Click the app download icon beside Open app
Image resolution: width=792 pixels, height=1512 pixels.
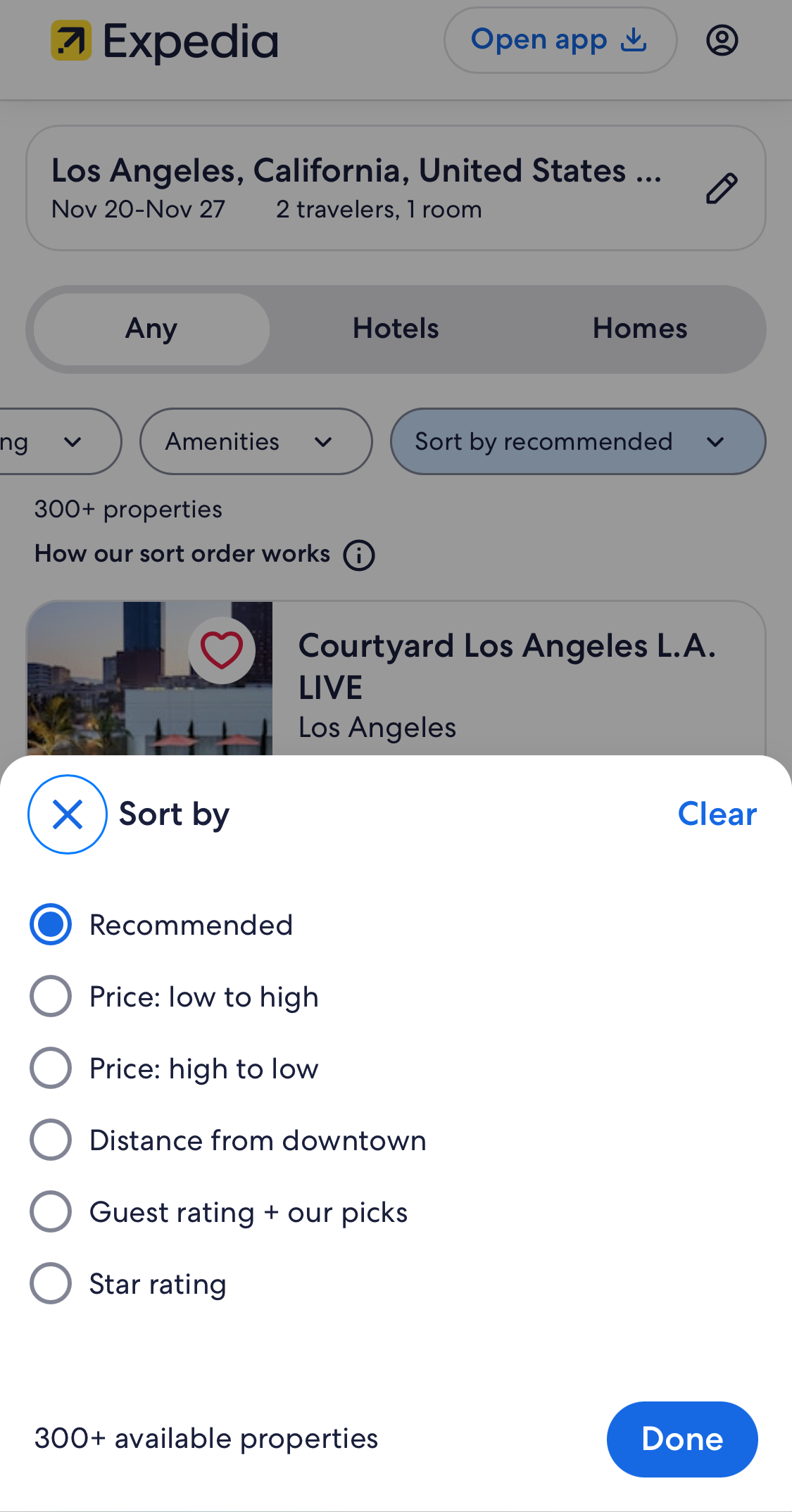(x=633, y=40)
